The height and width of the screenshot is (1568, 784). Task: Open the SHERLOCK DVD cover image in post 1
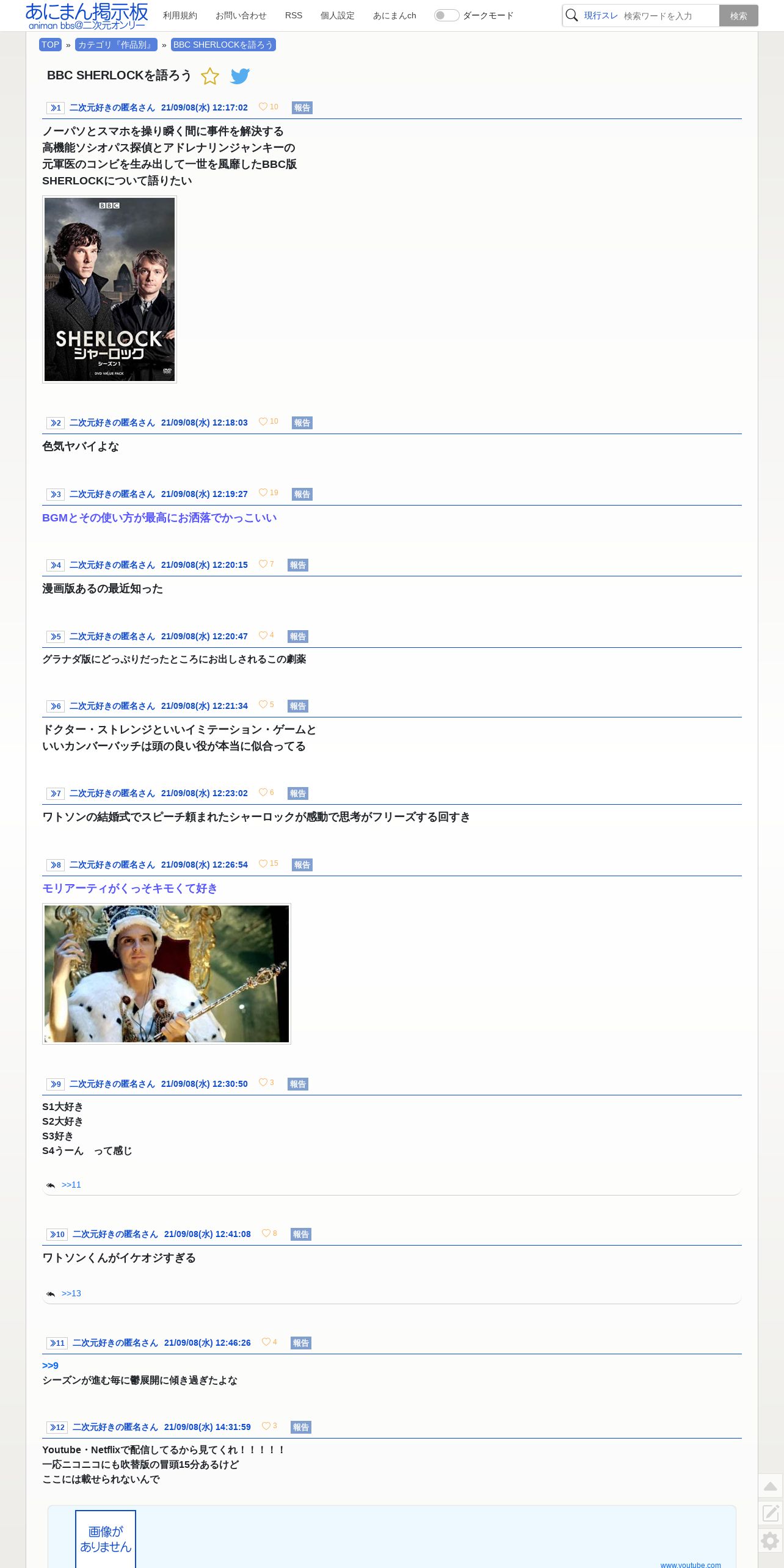tap(109, 289)
